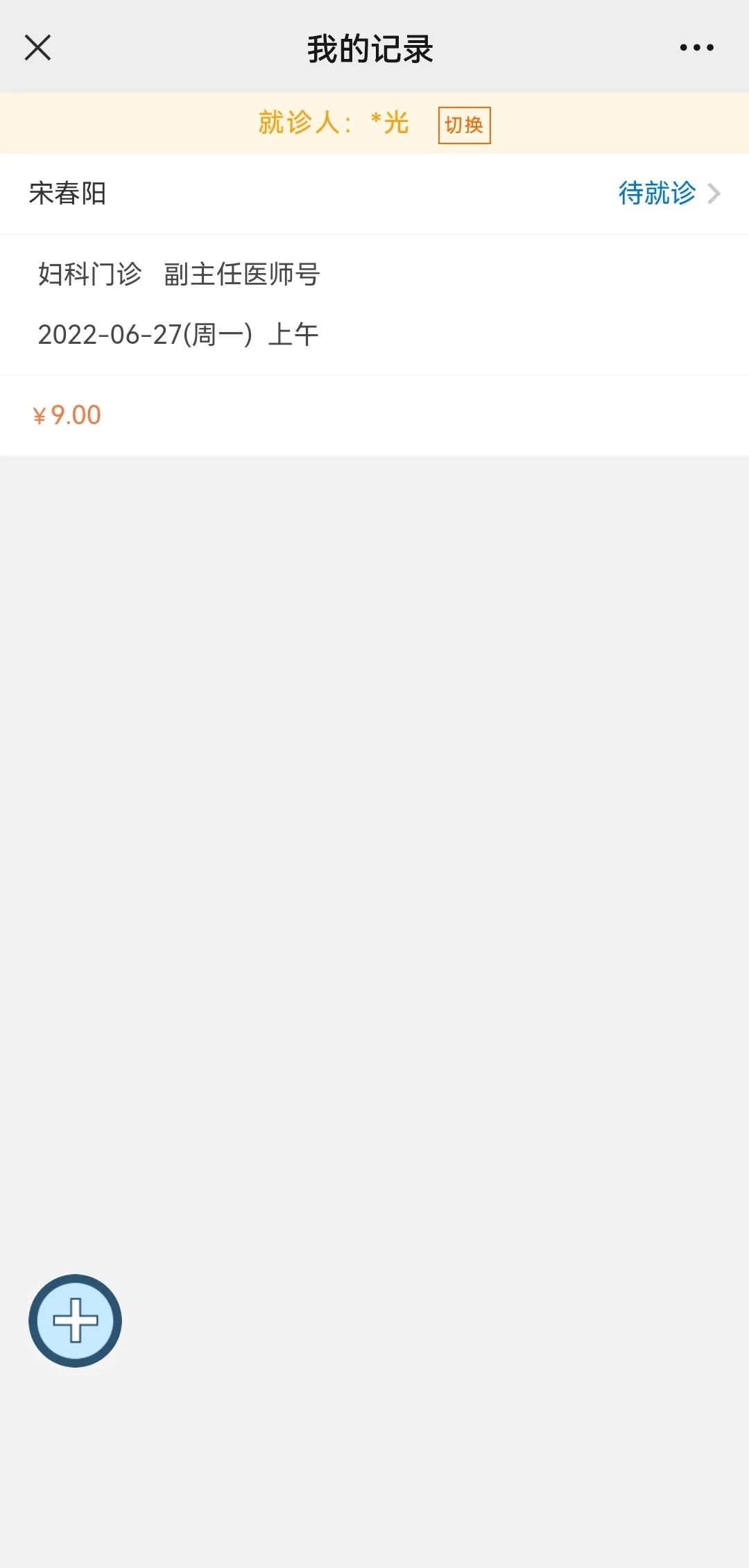Open the 妇科门诊 appointment record card
Screen dimensions: 749x1568
tap(374, 305)
